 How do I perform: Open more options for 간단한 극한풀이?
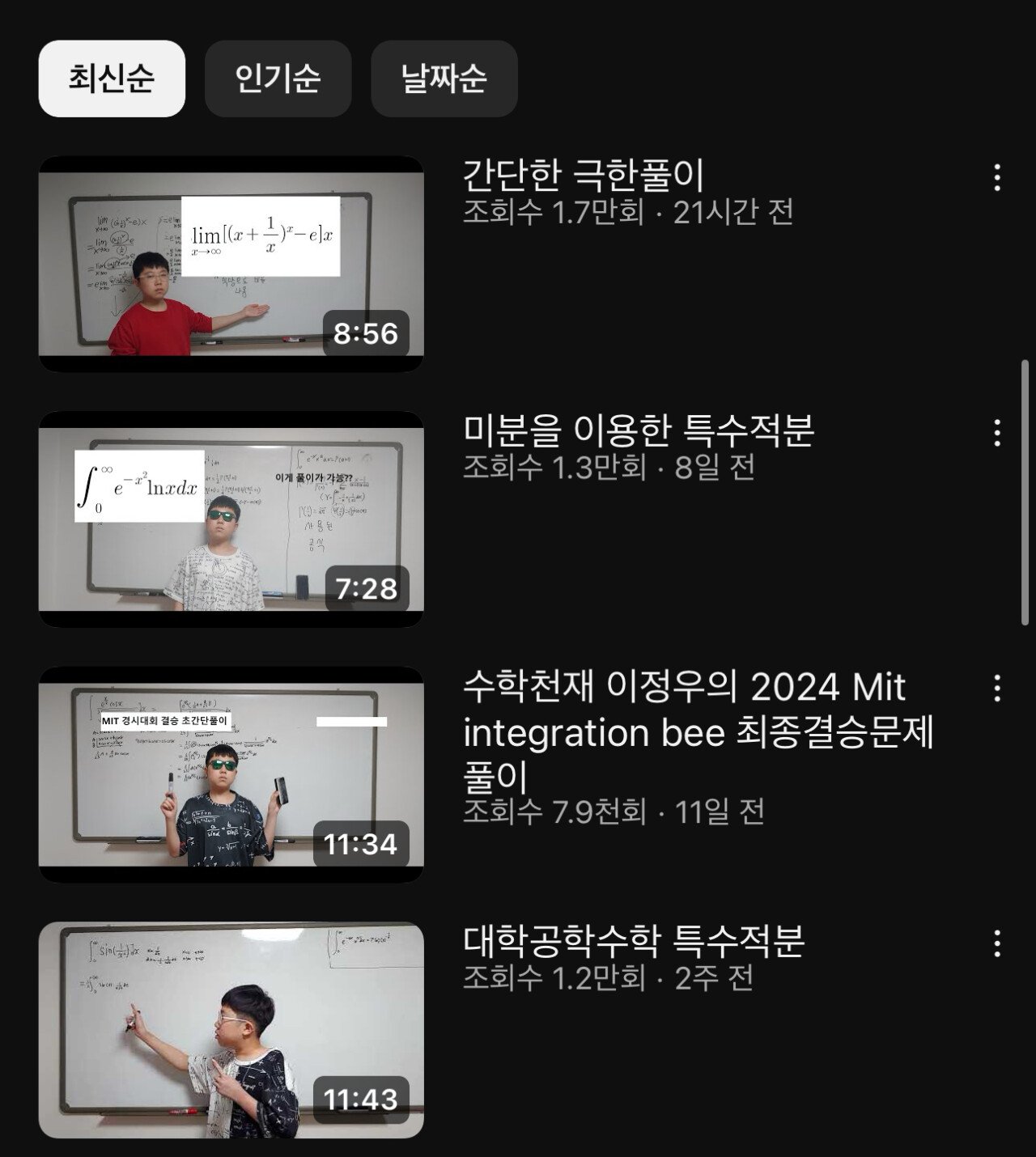point(997,177)
